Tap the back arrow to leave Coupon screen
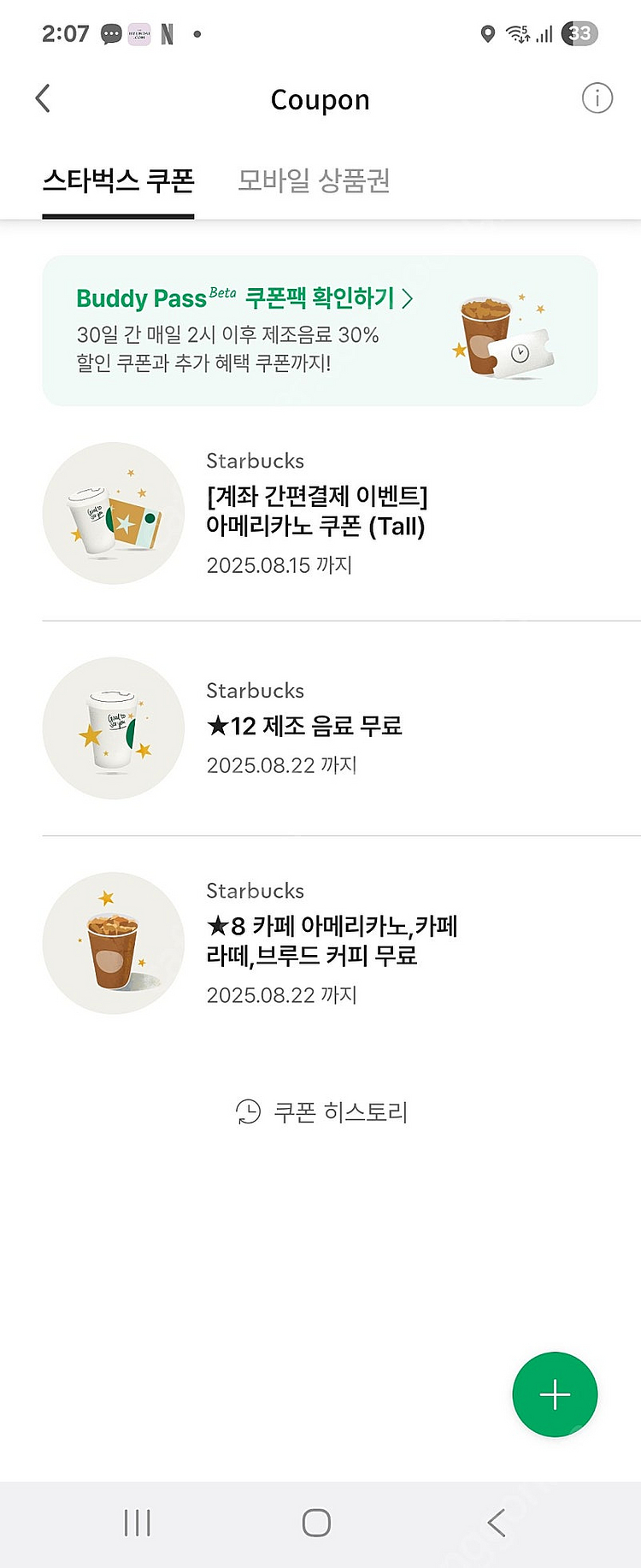 click(43, 98)
